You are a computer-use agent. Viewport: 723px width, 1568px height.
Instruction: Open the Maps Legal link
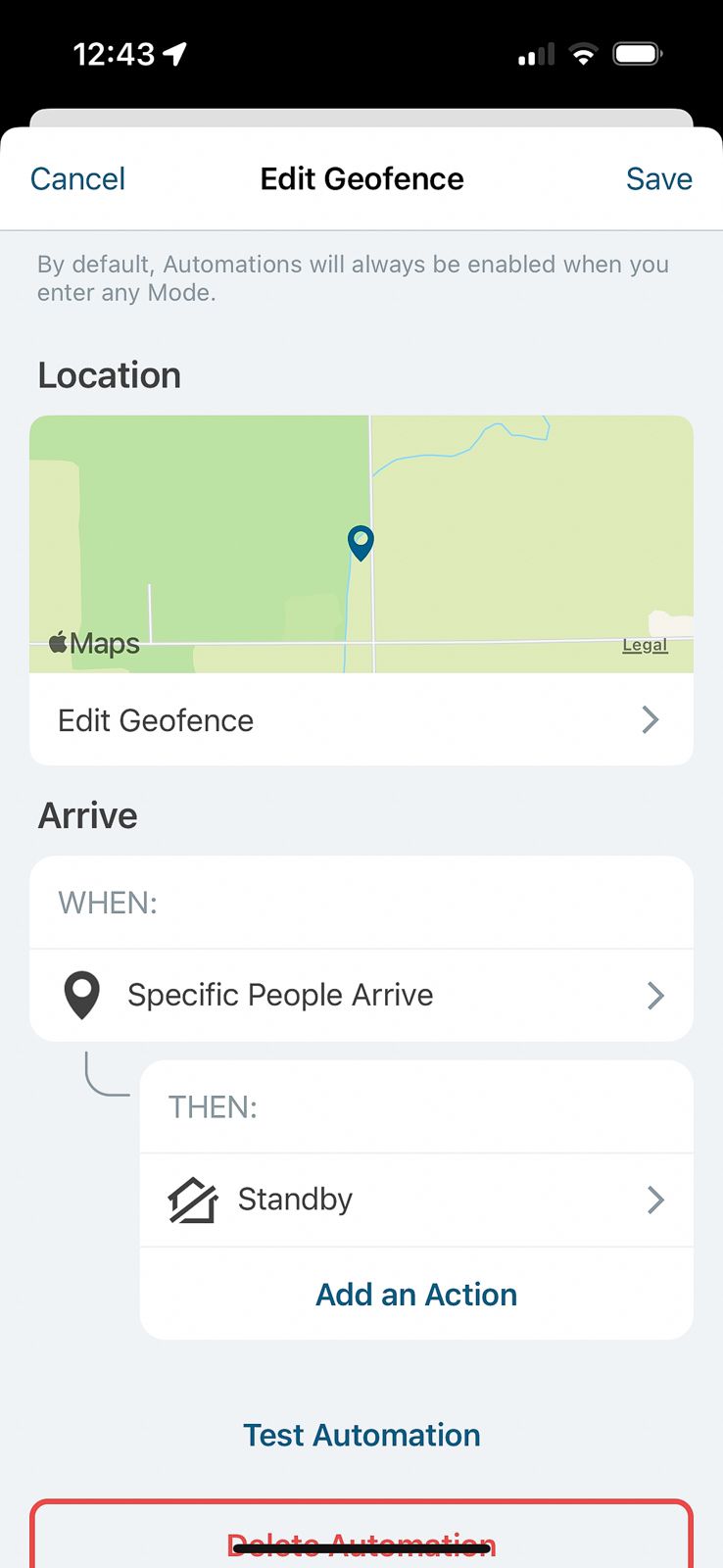point(645,645)
